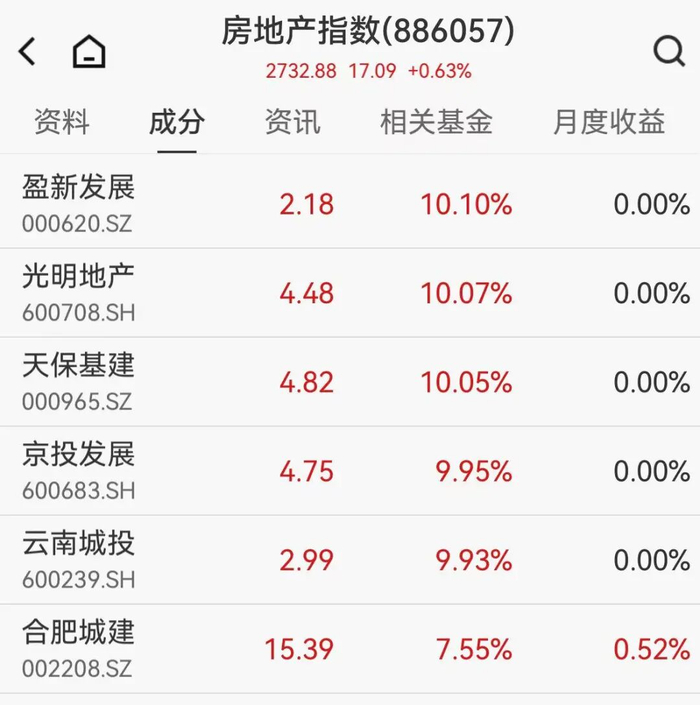Image resolution: width=700 pixels, height=705 pixels.
Task: Go back using the arrow icon
Action: coord(28,51)
